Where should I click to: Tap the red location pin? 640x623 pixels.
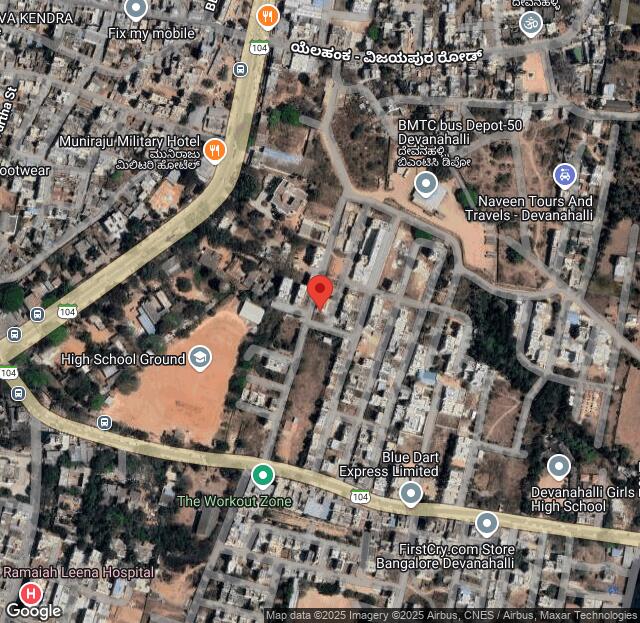[319, 291]
